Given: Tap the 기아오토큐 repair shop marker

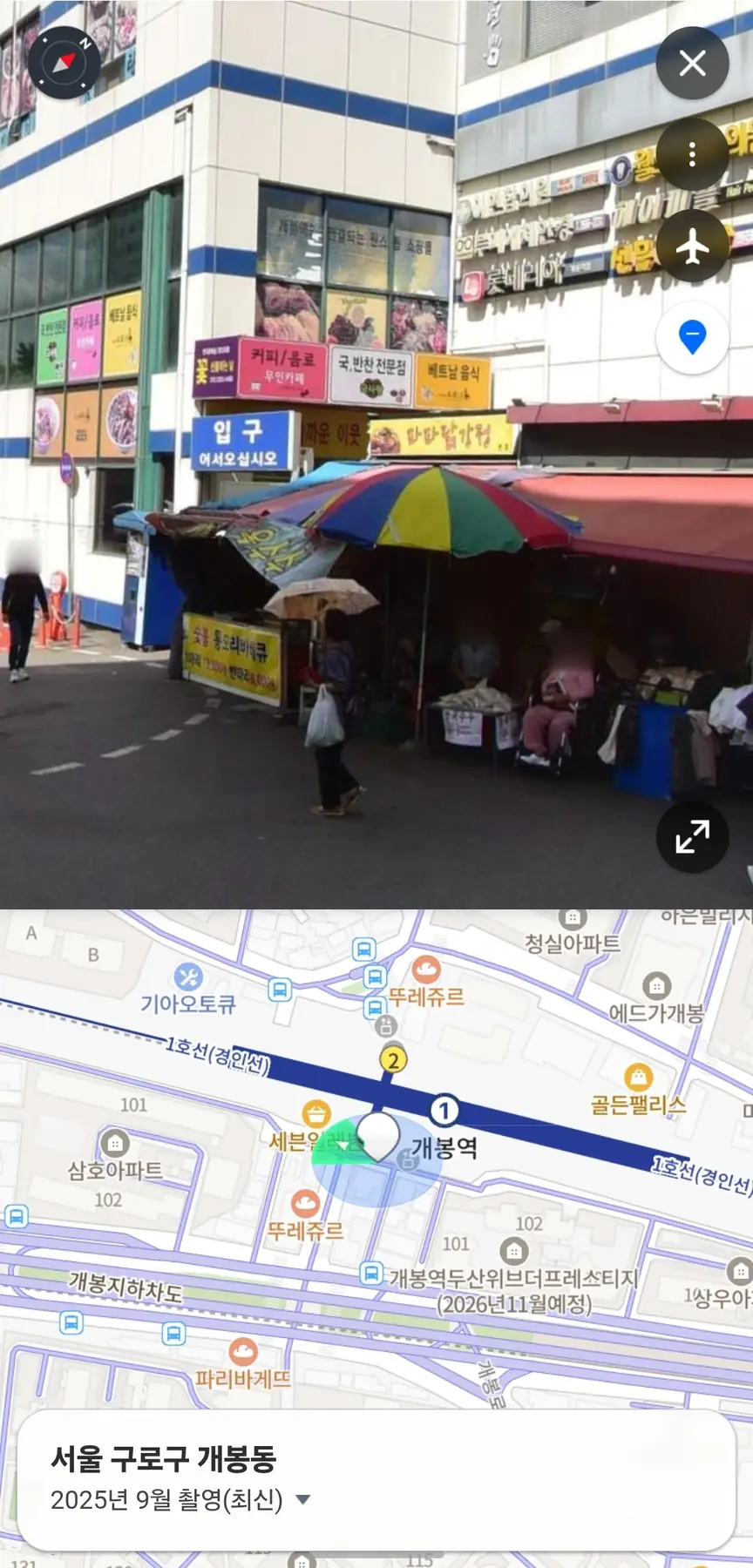Looking at the screenshot, I should pyautogui.click(x=188, y=977).
